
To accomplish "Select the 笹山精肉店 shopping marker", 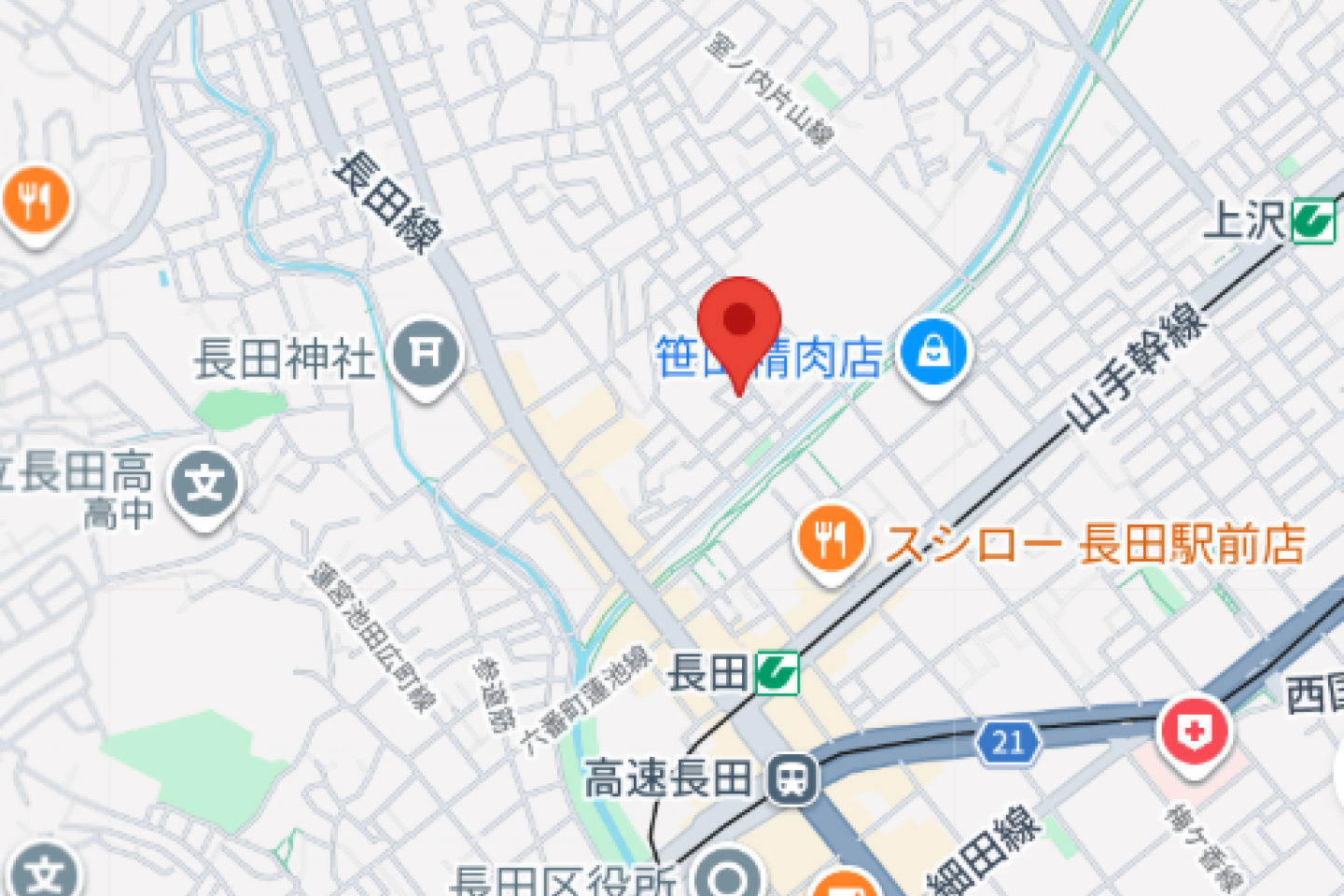I will pos(934,352).
